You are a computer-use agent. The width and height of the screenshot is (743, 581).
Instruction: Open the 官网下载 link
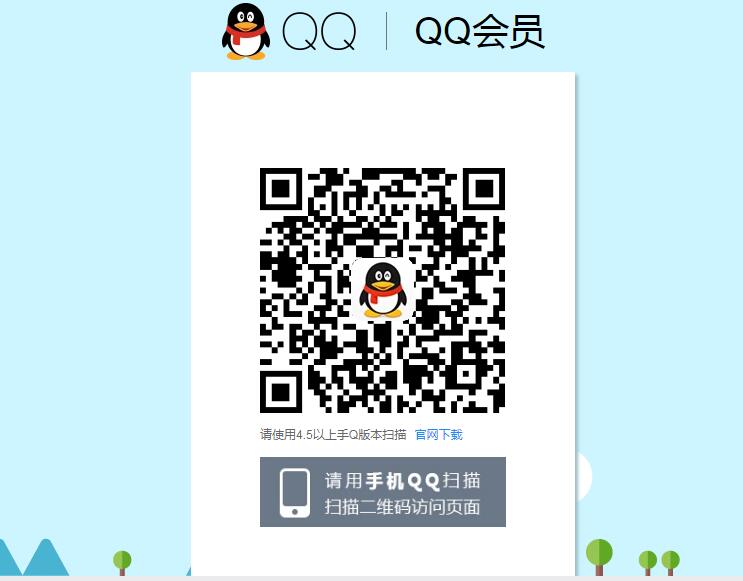439,435
